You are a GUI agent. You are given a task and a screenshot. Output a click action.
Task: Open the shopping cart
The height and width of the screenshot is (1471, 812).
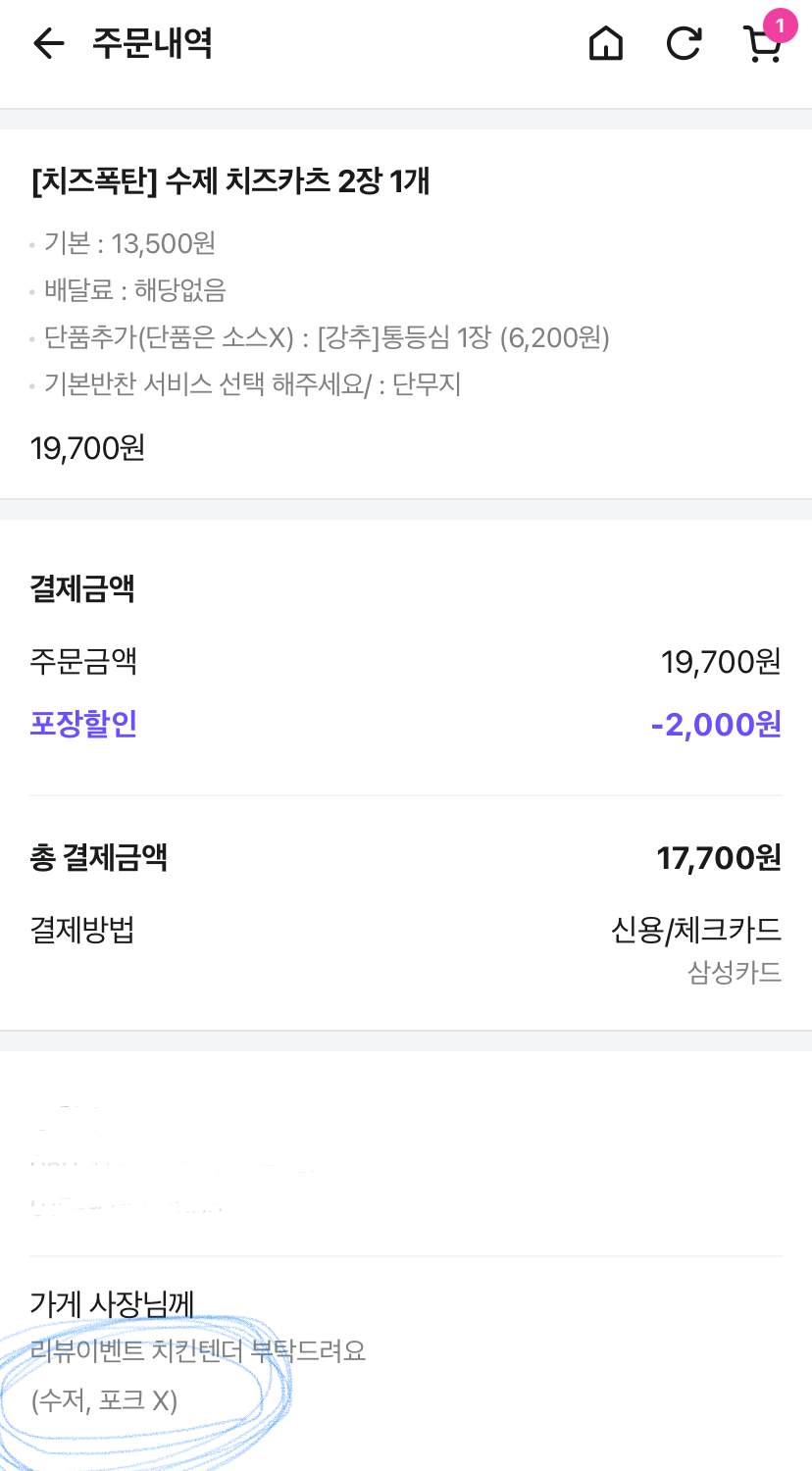tap(762, 43)
